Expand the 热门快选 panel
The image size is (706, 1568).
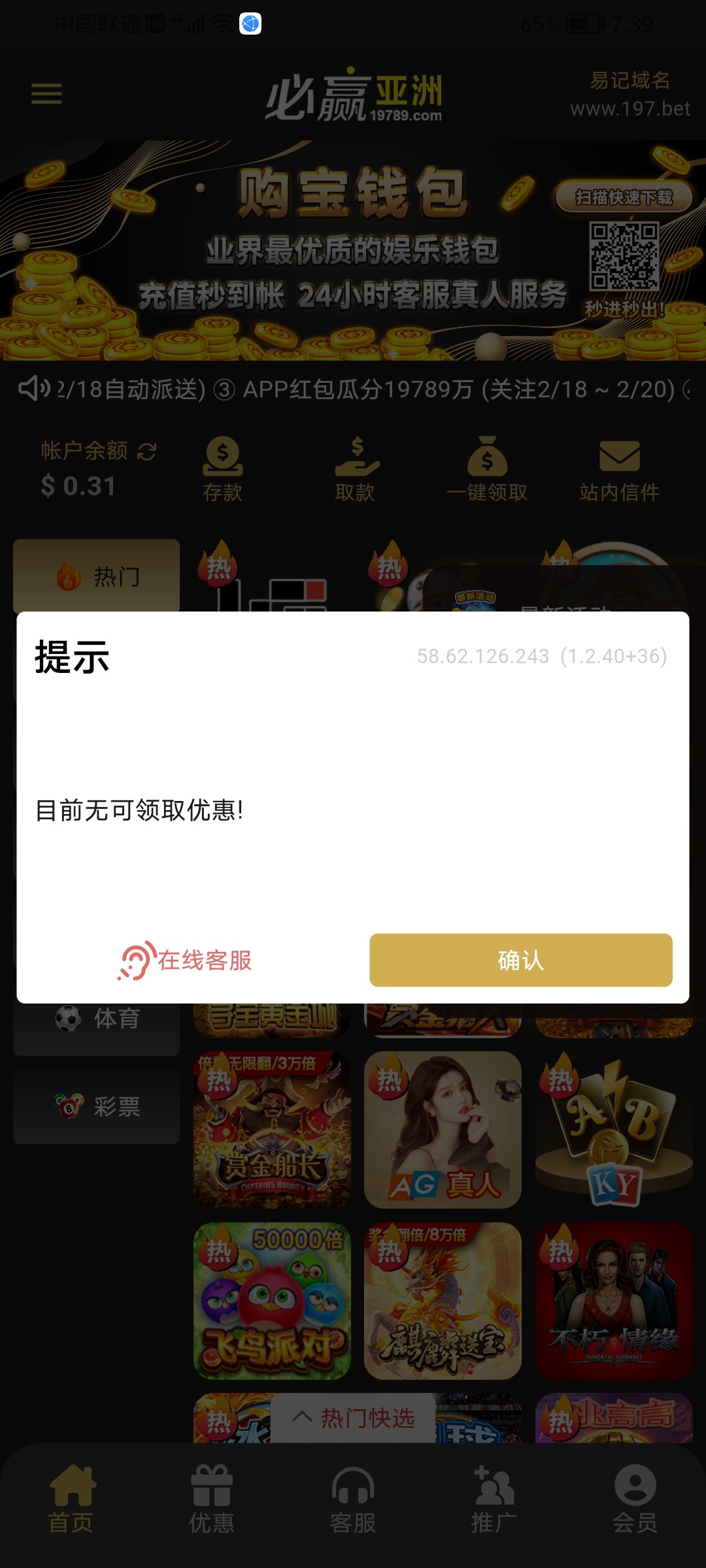point(354,1418)
